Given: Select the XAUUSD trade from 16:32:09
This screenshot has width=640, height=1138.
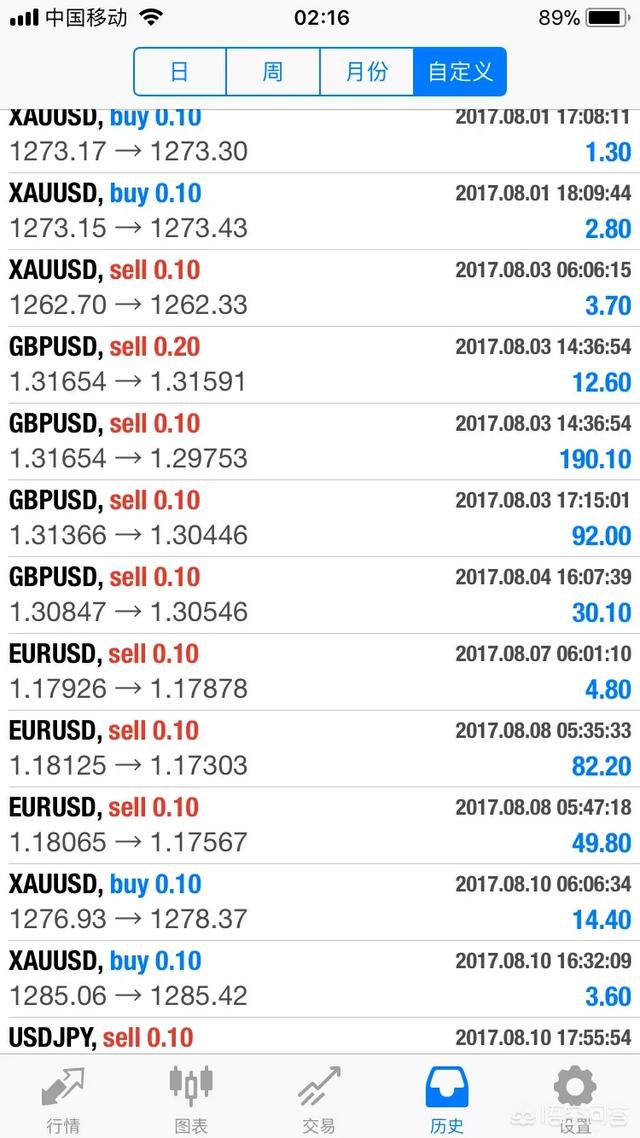Looking at the screenshot, I should [320, 979].
